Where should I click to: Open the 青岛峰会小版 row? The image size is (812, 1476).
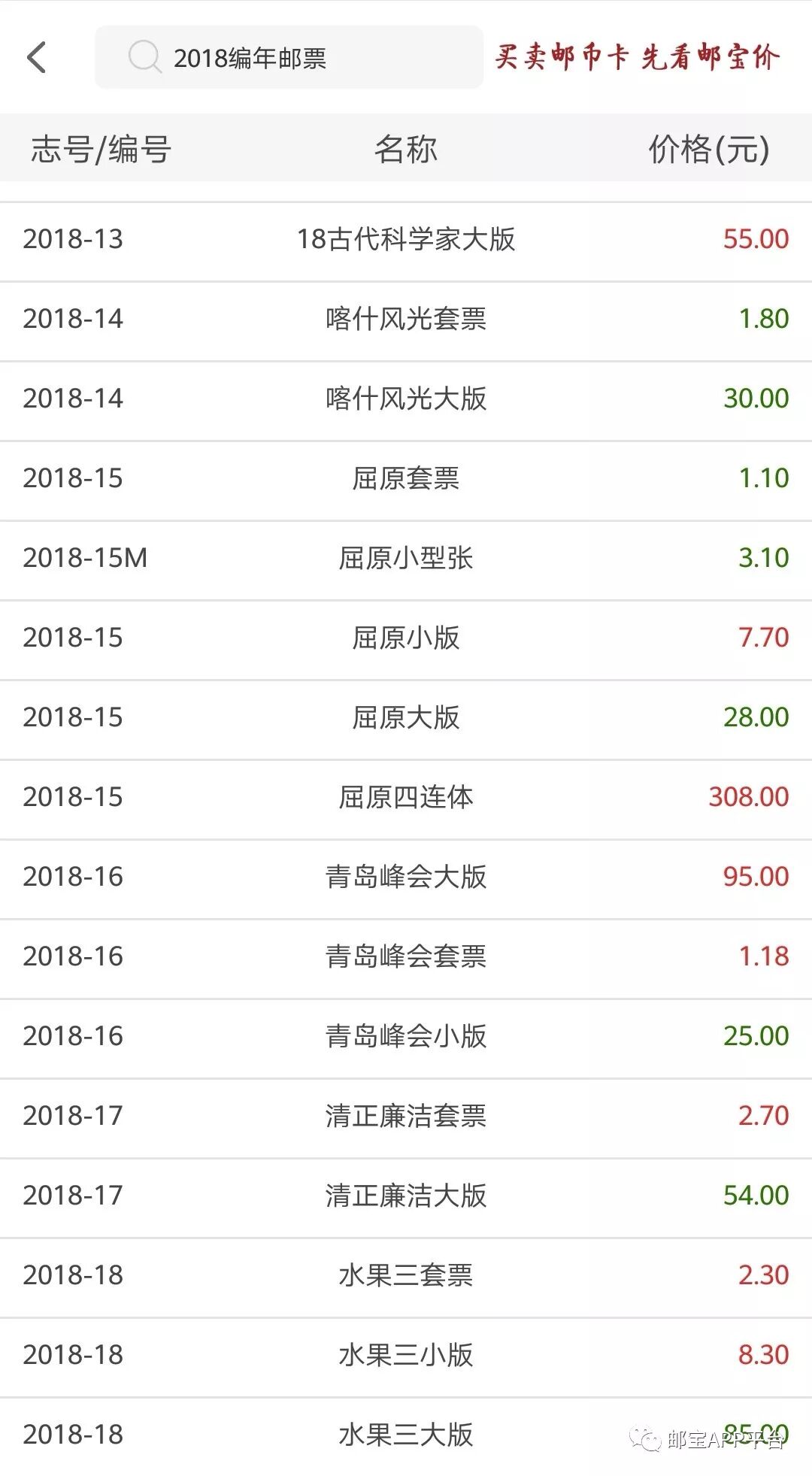(406, 1037)
